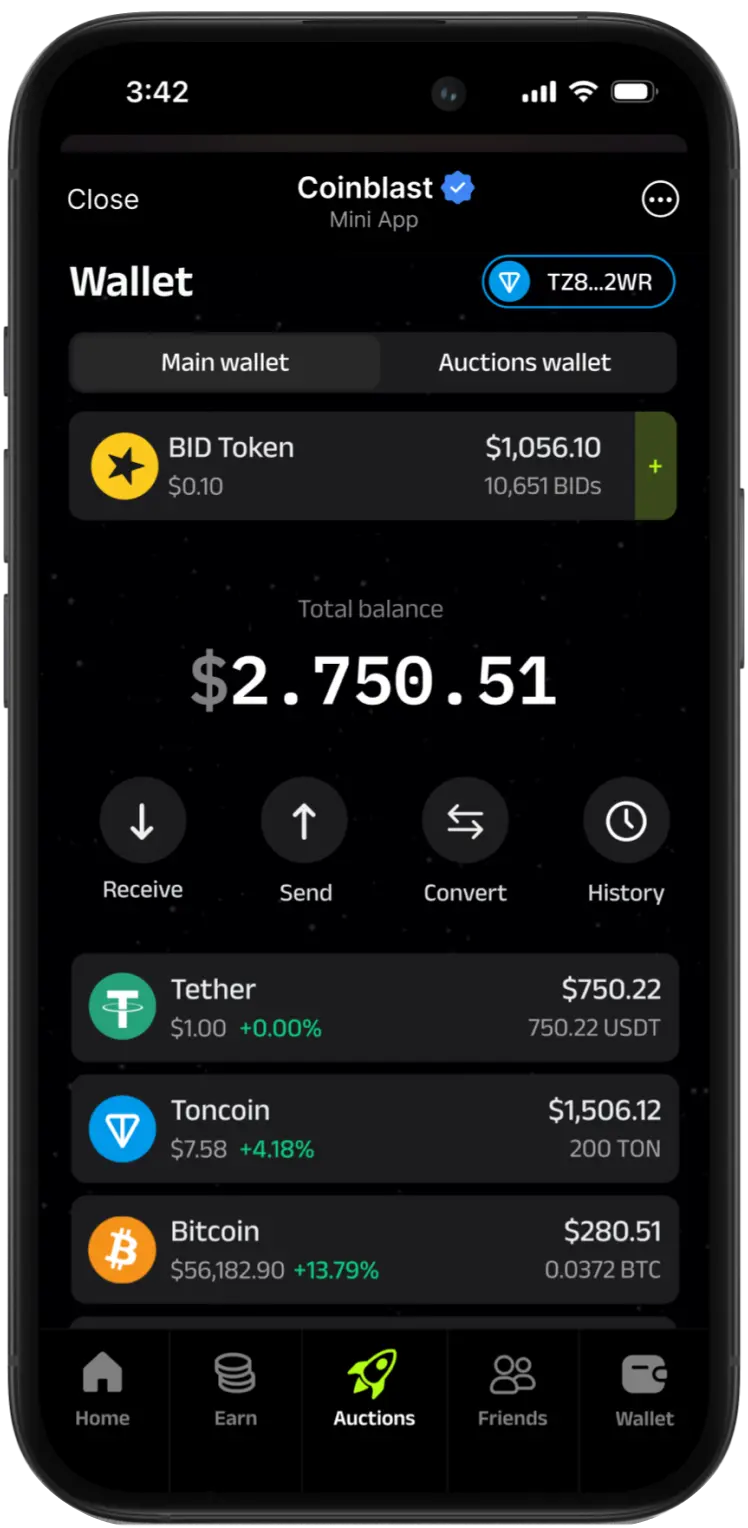Open the Bitcoin asset row

click(374, 1250)
